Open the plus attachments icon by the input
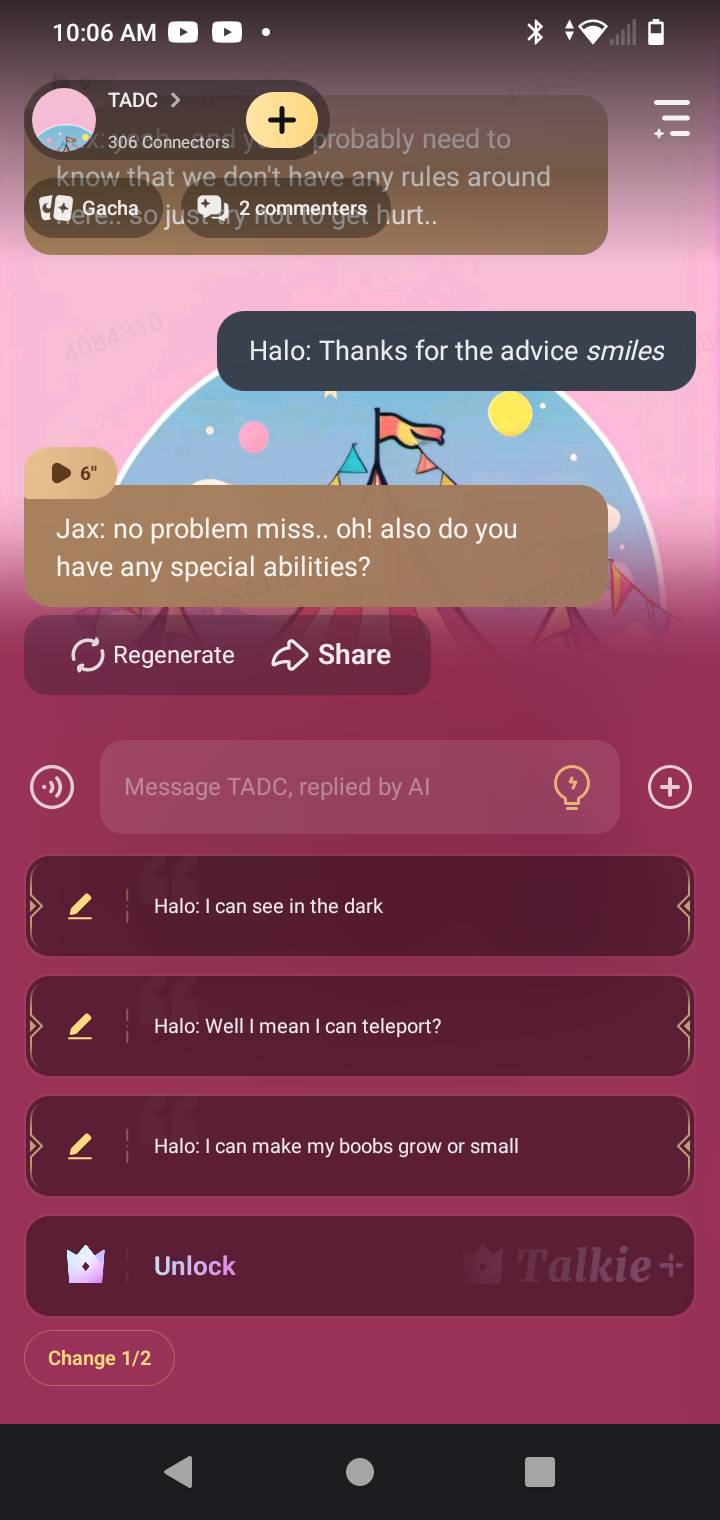The image size is (720, 1520). point(670,787)
